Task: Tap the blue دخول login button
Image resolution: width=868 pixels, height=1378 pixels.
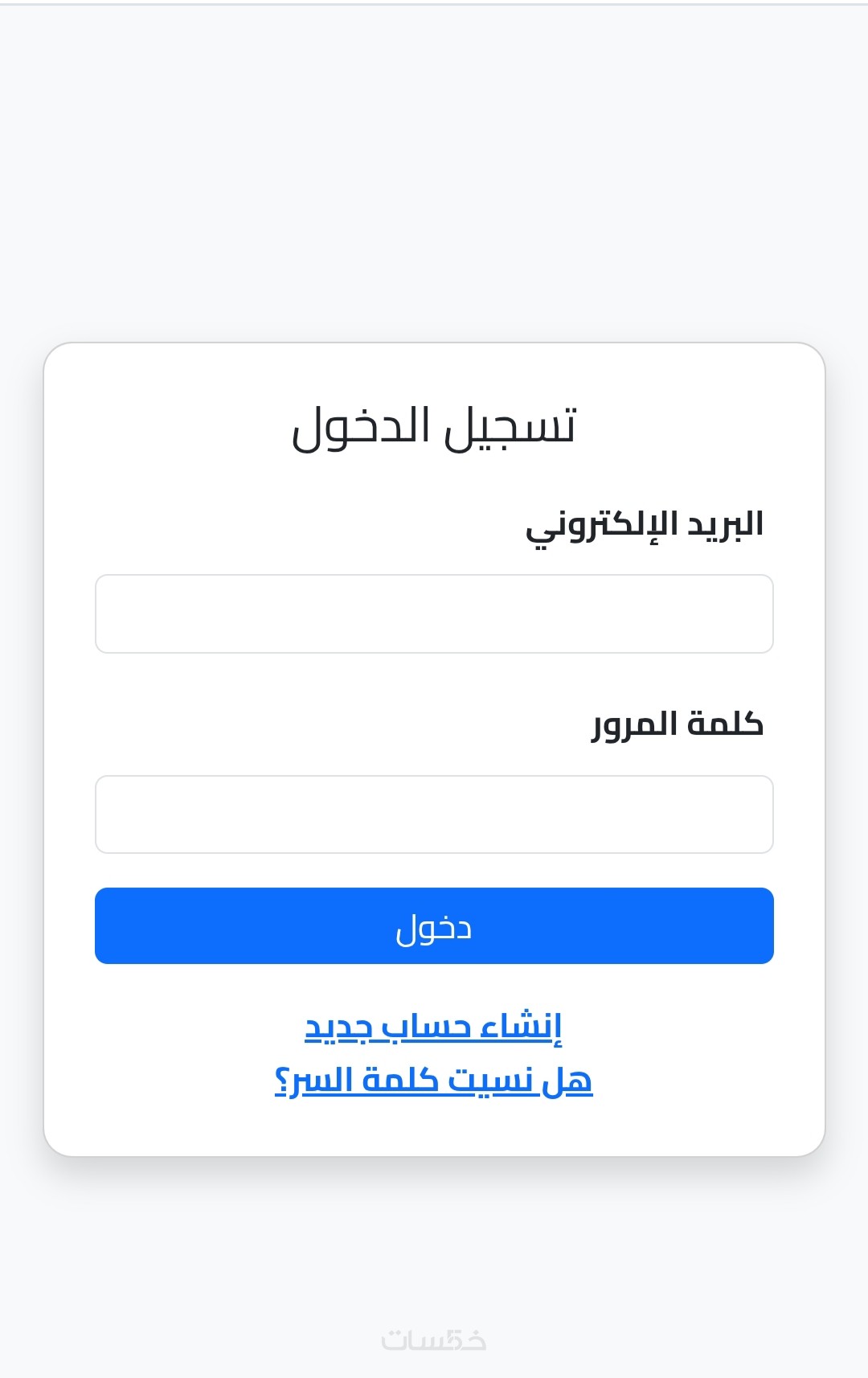Action: click(434, 925)
